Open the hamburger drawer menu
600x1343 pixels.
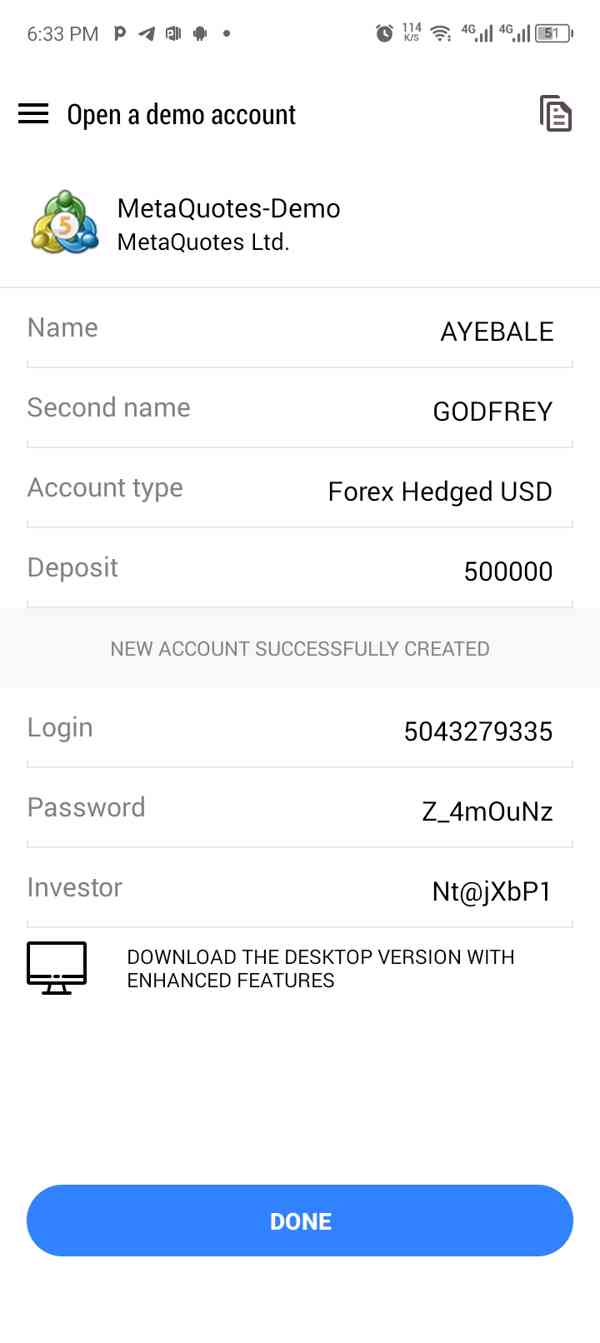pyautogui.click(x=33, y=114)
